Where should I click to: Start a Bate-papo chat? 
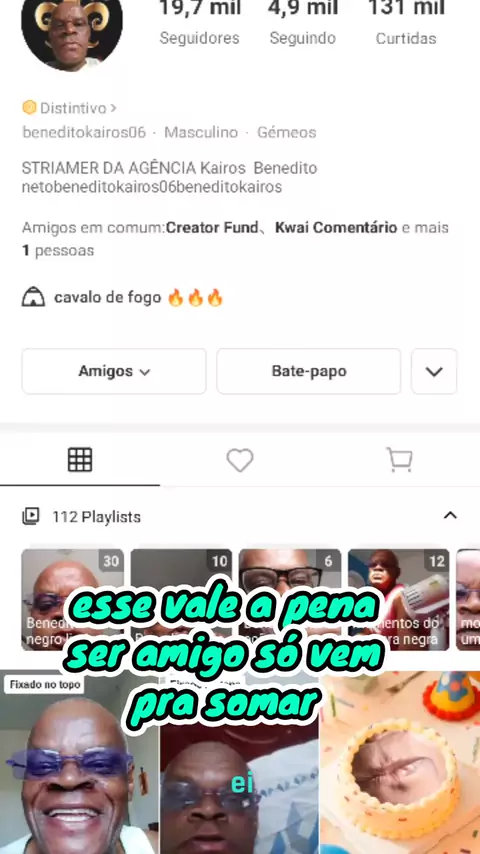pyautogui.click(x=308, y=371)
